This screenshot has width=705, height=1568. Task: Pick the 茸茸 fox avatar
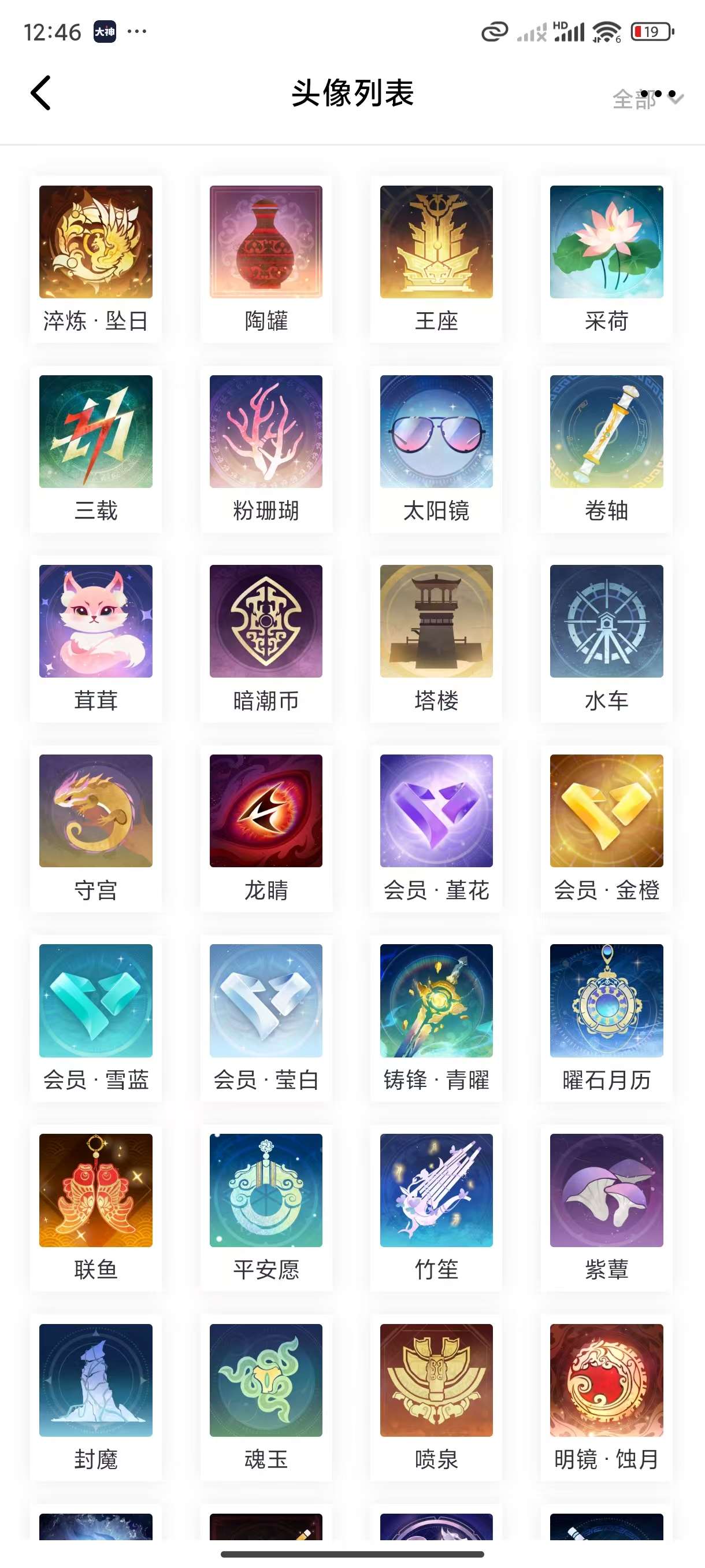coord(96,621)
